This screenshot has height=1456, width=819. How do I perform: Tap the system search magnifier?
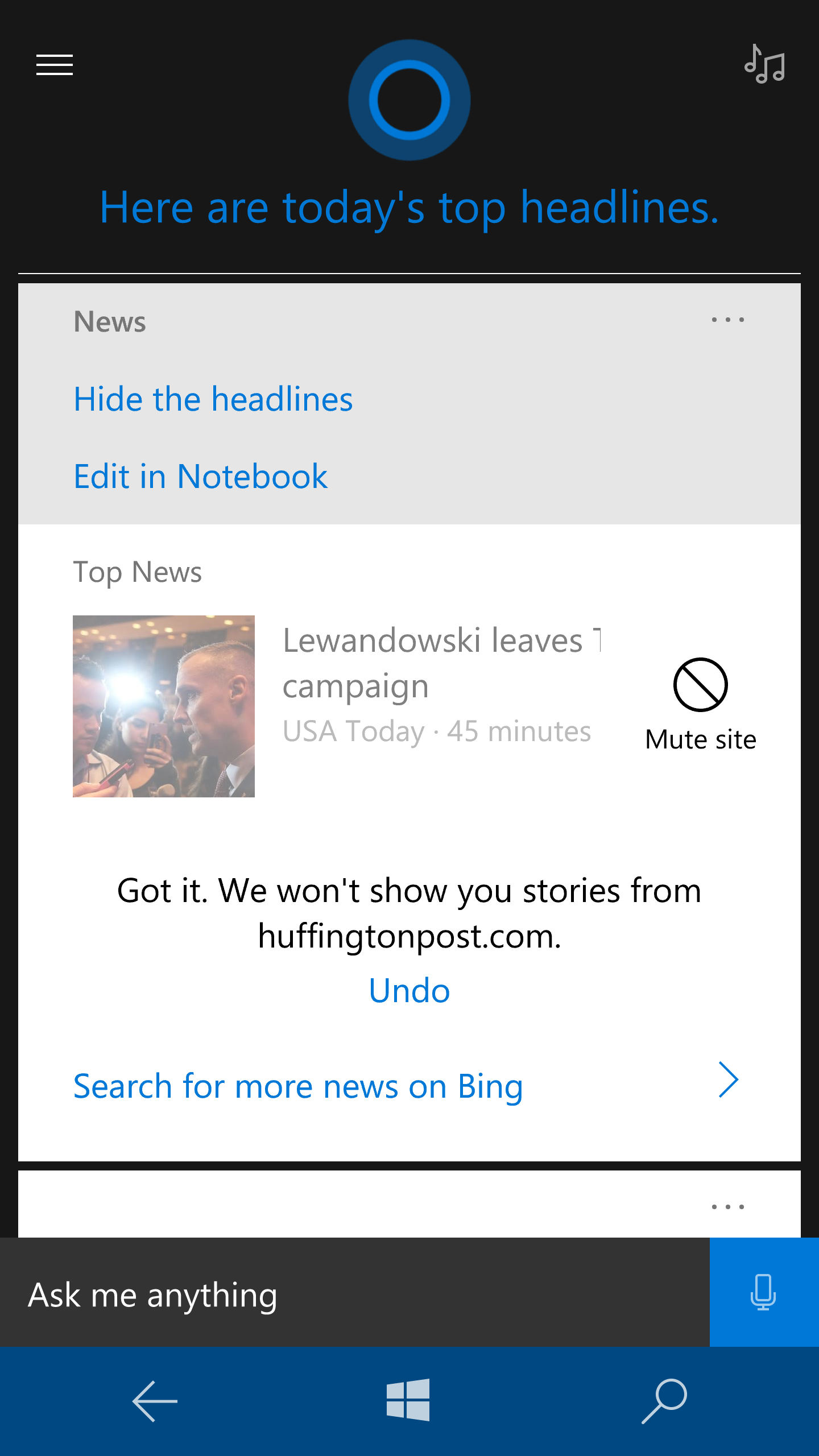pyautogui.click(x=664, y=1401)
